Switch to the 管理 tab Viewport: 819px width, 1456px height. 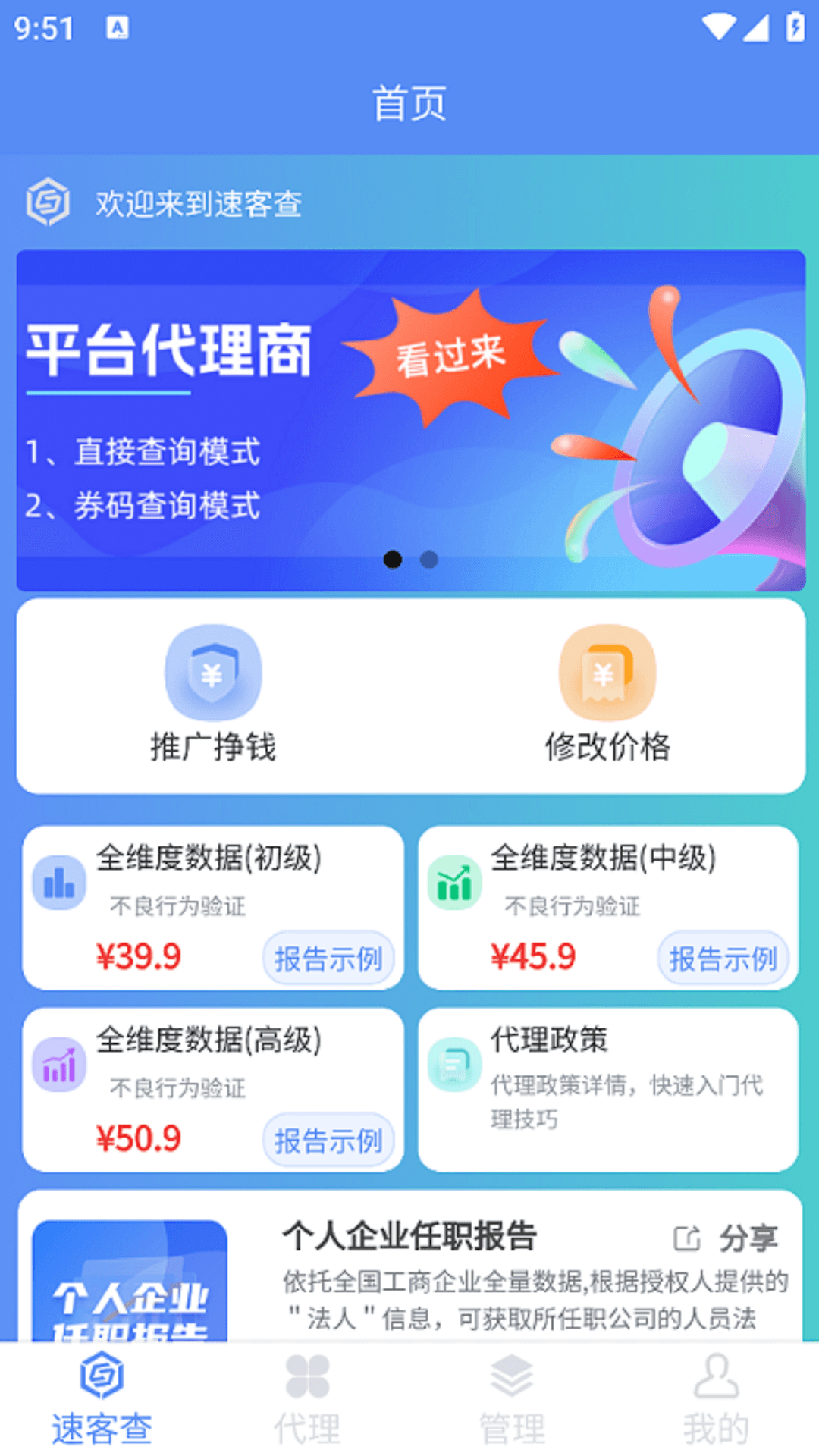click(512, 1399)
